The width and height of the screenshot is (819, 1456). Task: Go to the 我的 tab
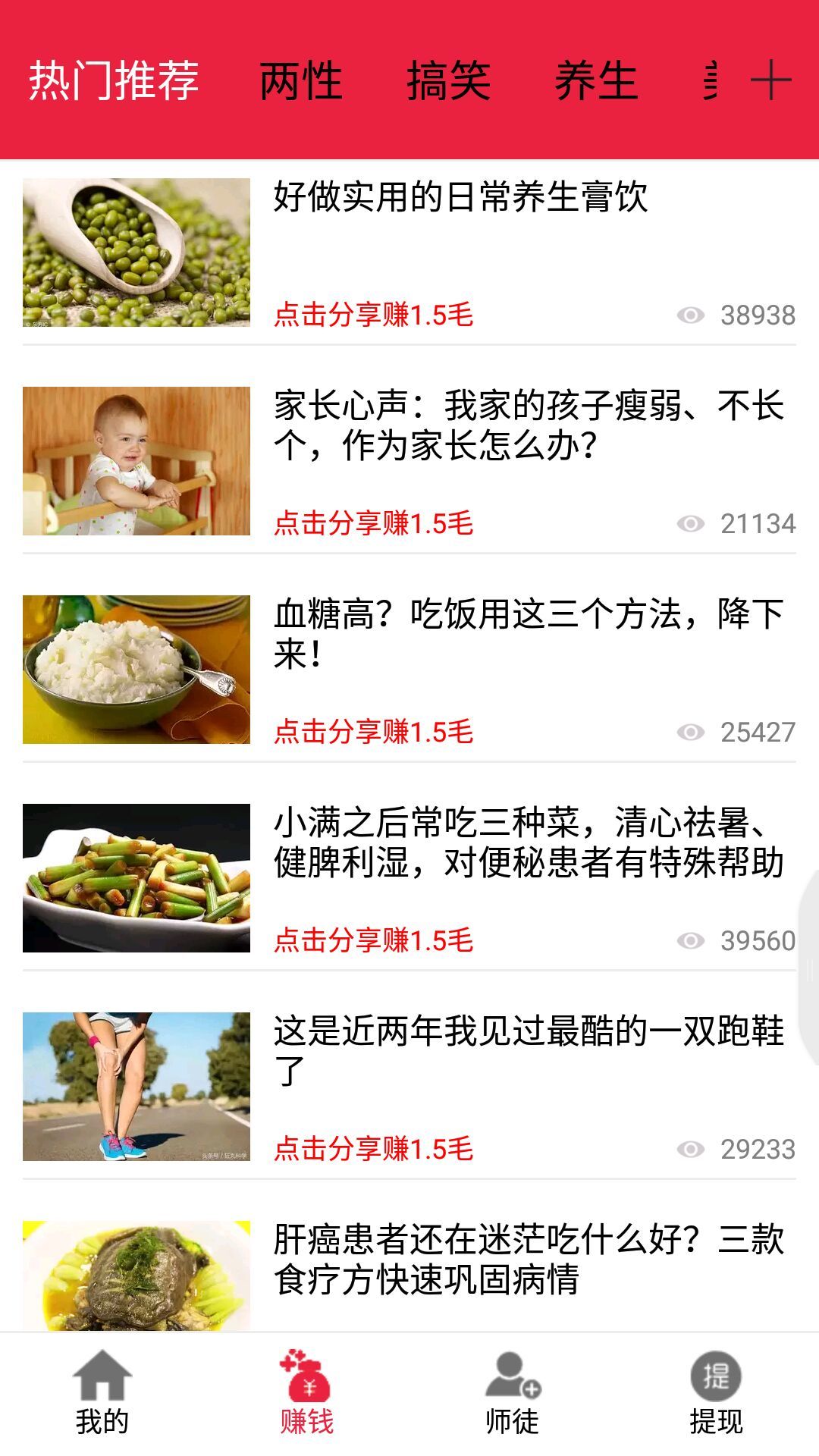pyautogui.click(x=102, y=1394)
